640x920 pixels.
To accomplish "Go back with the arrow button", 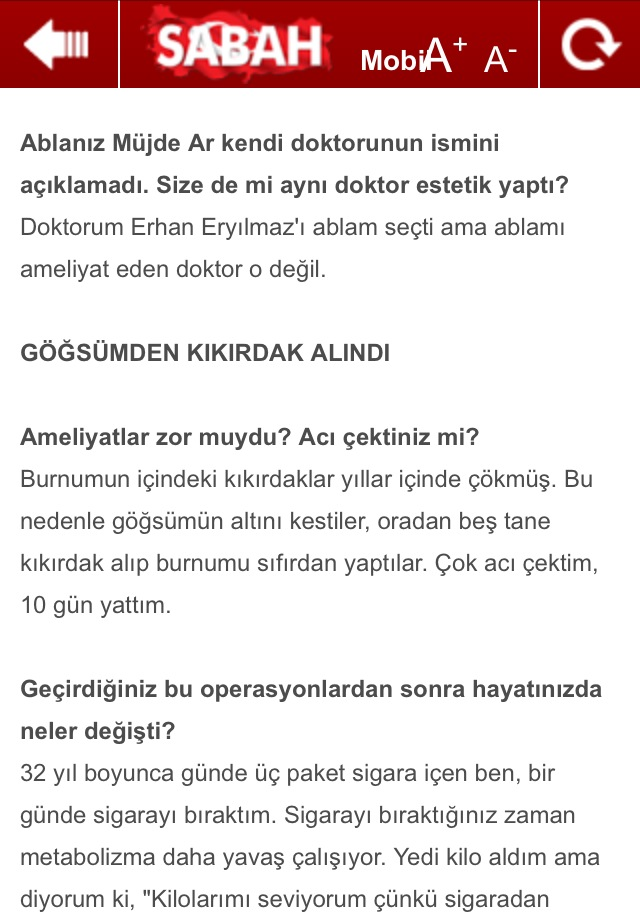I will pos(57,44).
